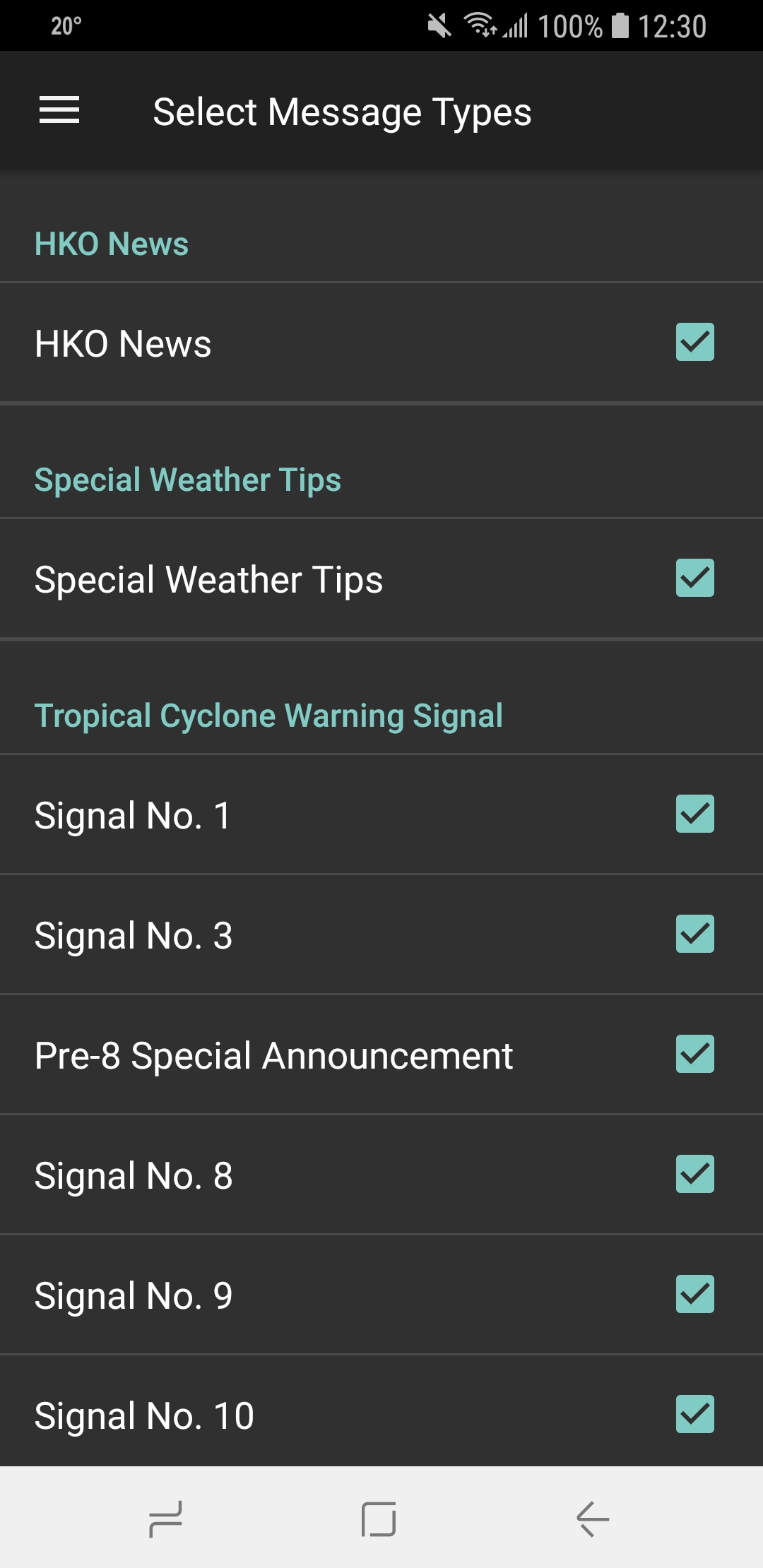The image size is (763, 1568).
Task: Disable Special Weather Tips notifications
Action: 695,578
